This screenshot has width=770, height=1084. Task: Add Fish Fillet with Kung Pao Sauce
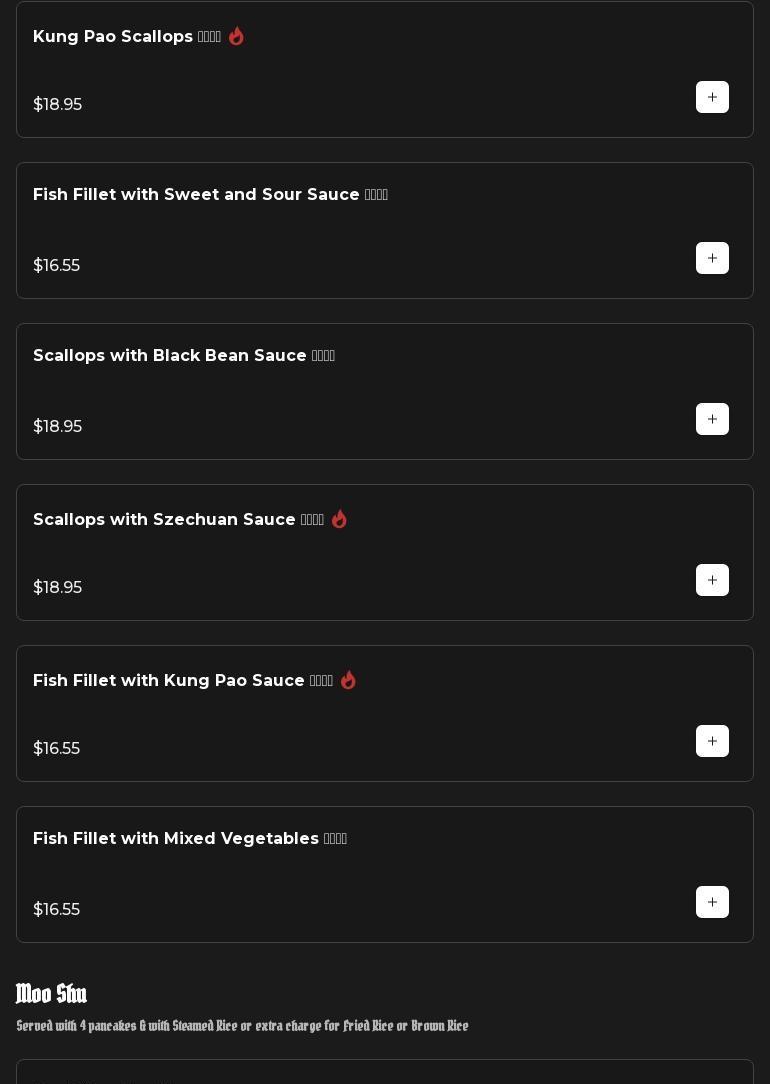(x=712, y=741)
